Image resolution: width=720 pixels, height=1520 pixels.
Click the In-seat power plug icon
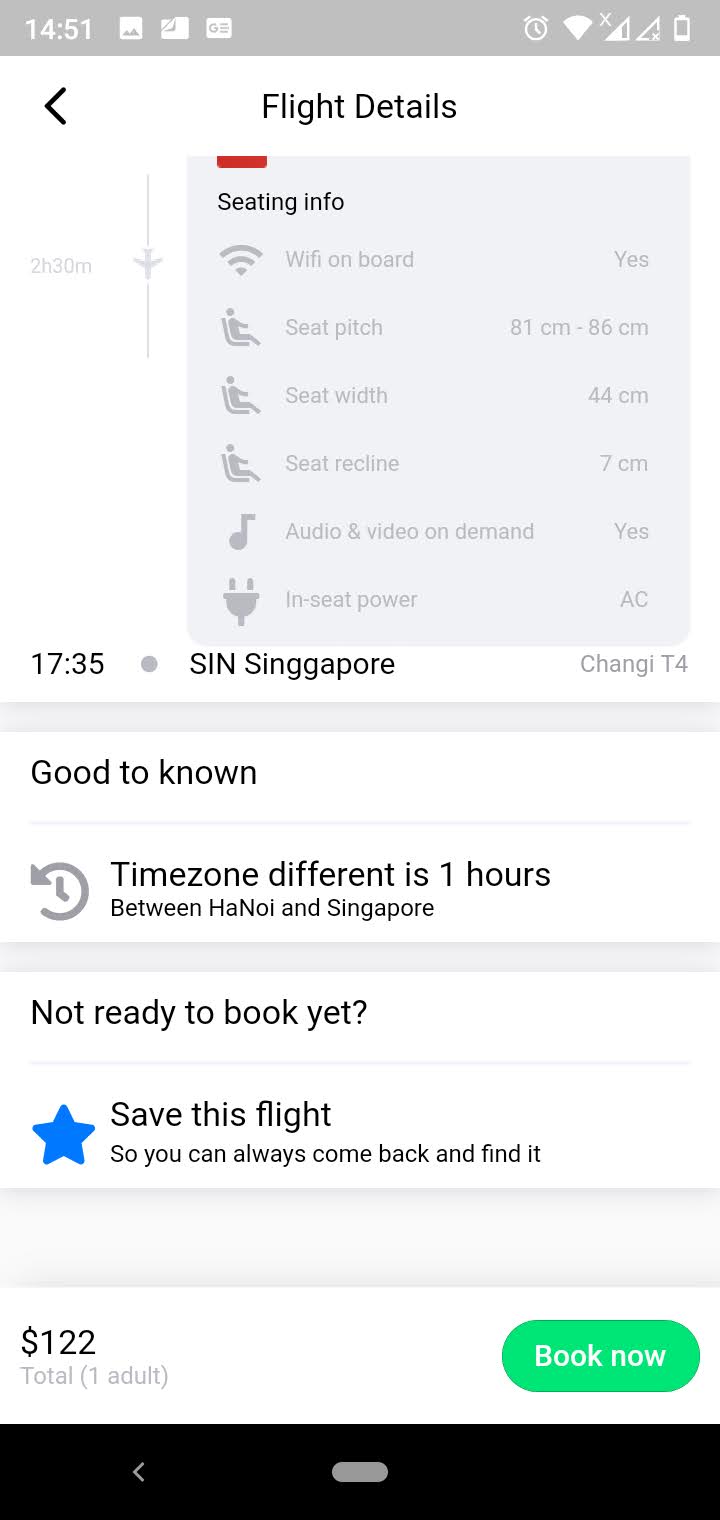click(240, 599)
